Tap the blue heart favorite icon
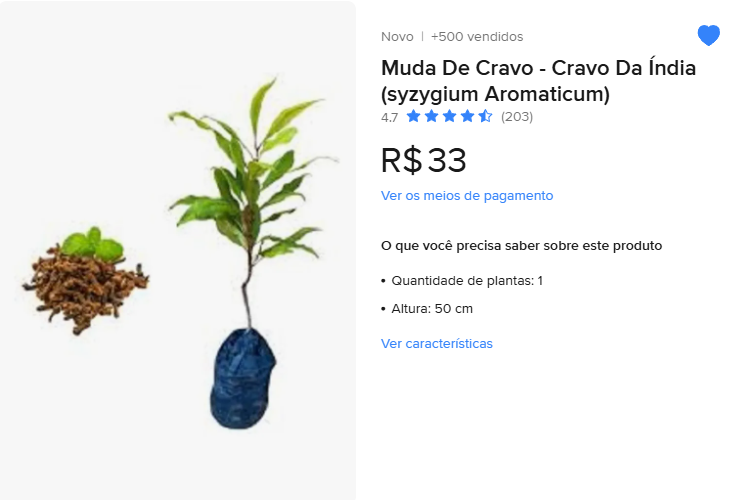 coord(708,36)
